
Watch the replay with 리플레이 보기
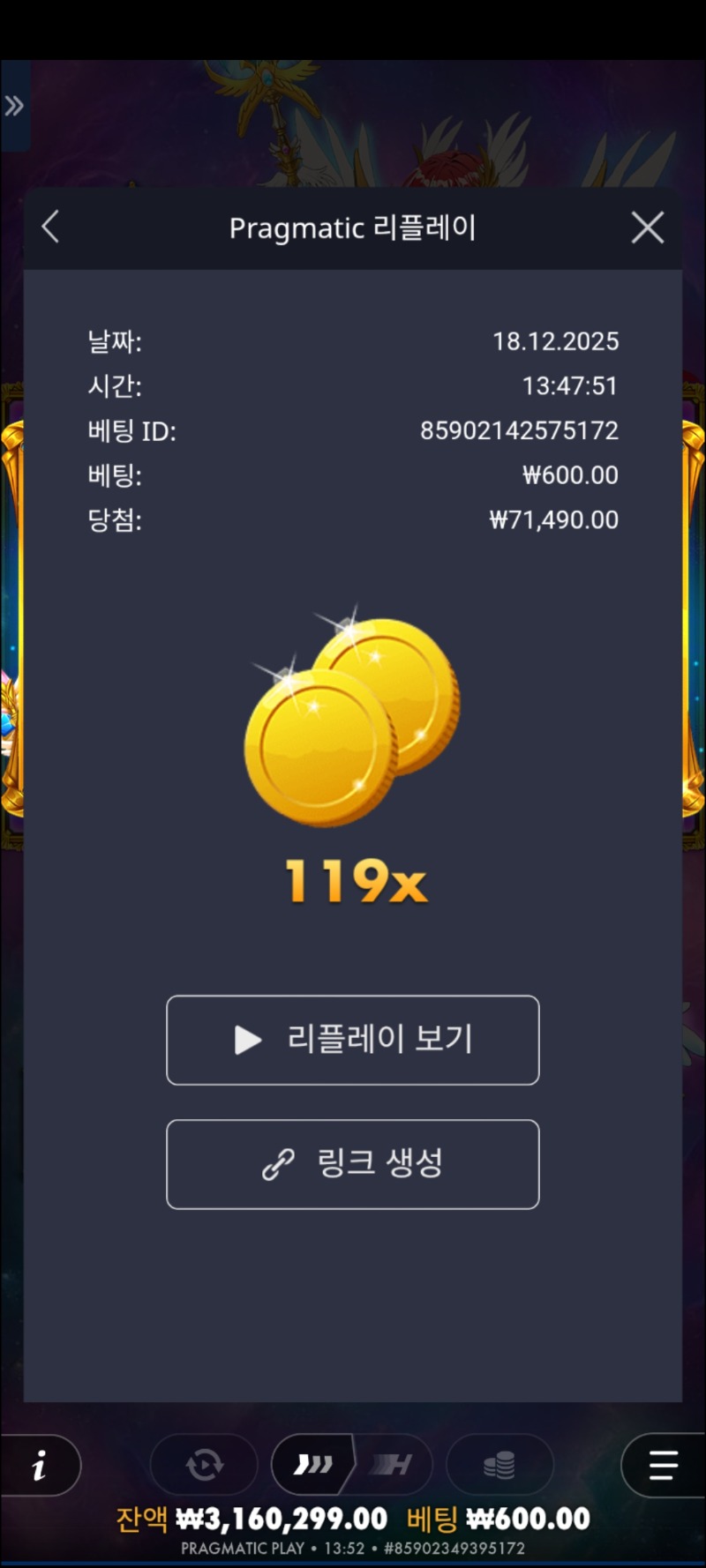point(352,1040)
